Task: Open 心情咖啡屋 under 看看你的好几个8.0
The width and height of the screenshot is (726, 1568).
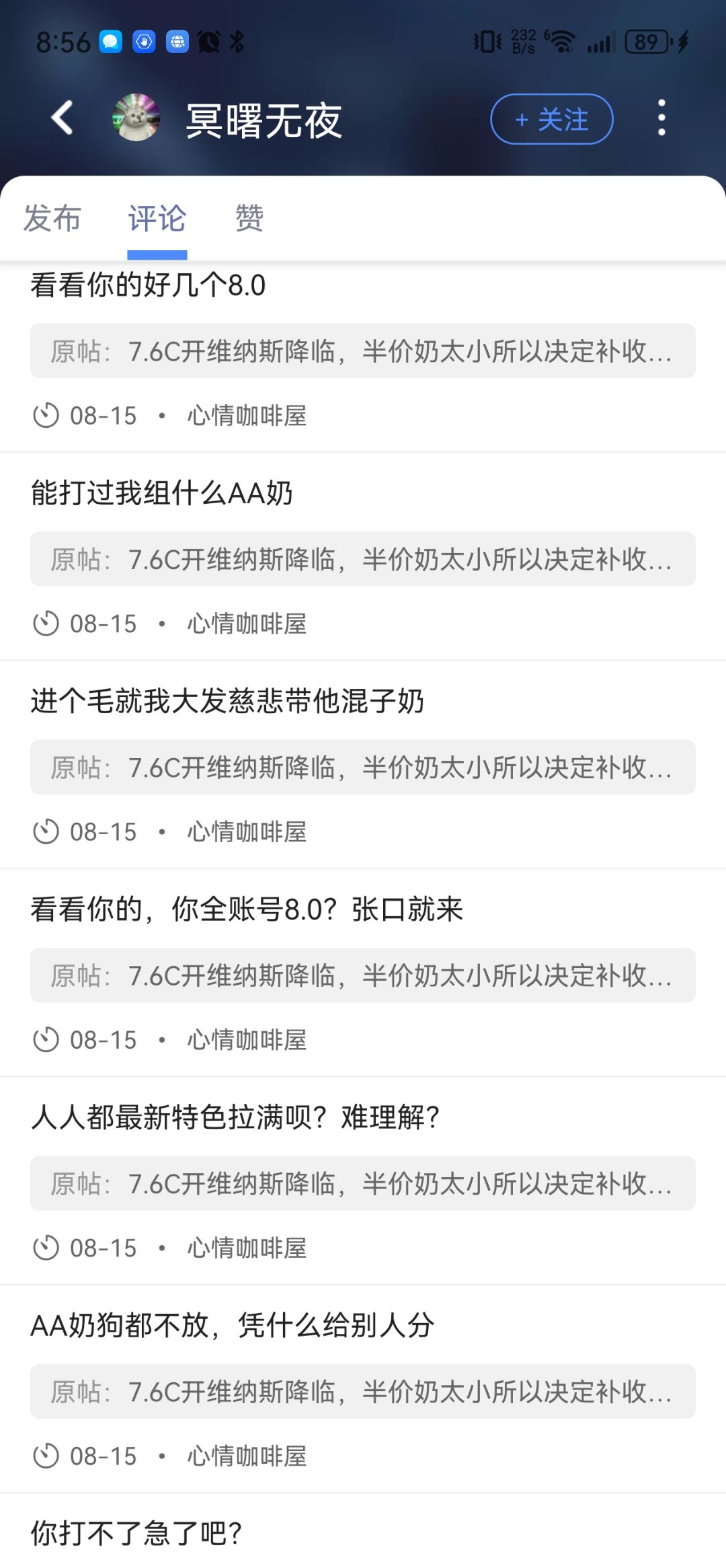Action: (247, 416)
